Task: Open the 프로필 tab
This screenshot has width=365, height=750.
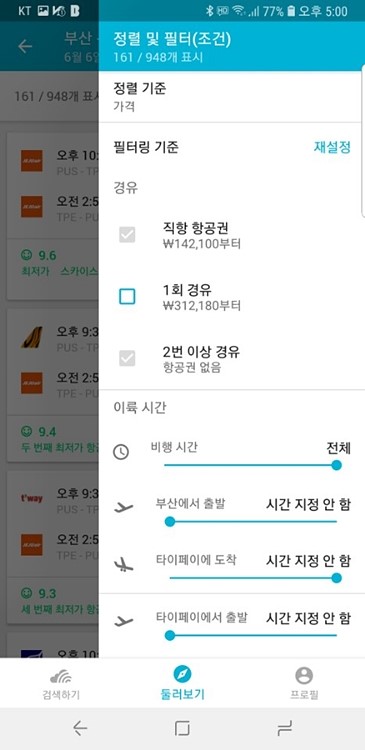Action: click(304, 684)
